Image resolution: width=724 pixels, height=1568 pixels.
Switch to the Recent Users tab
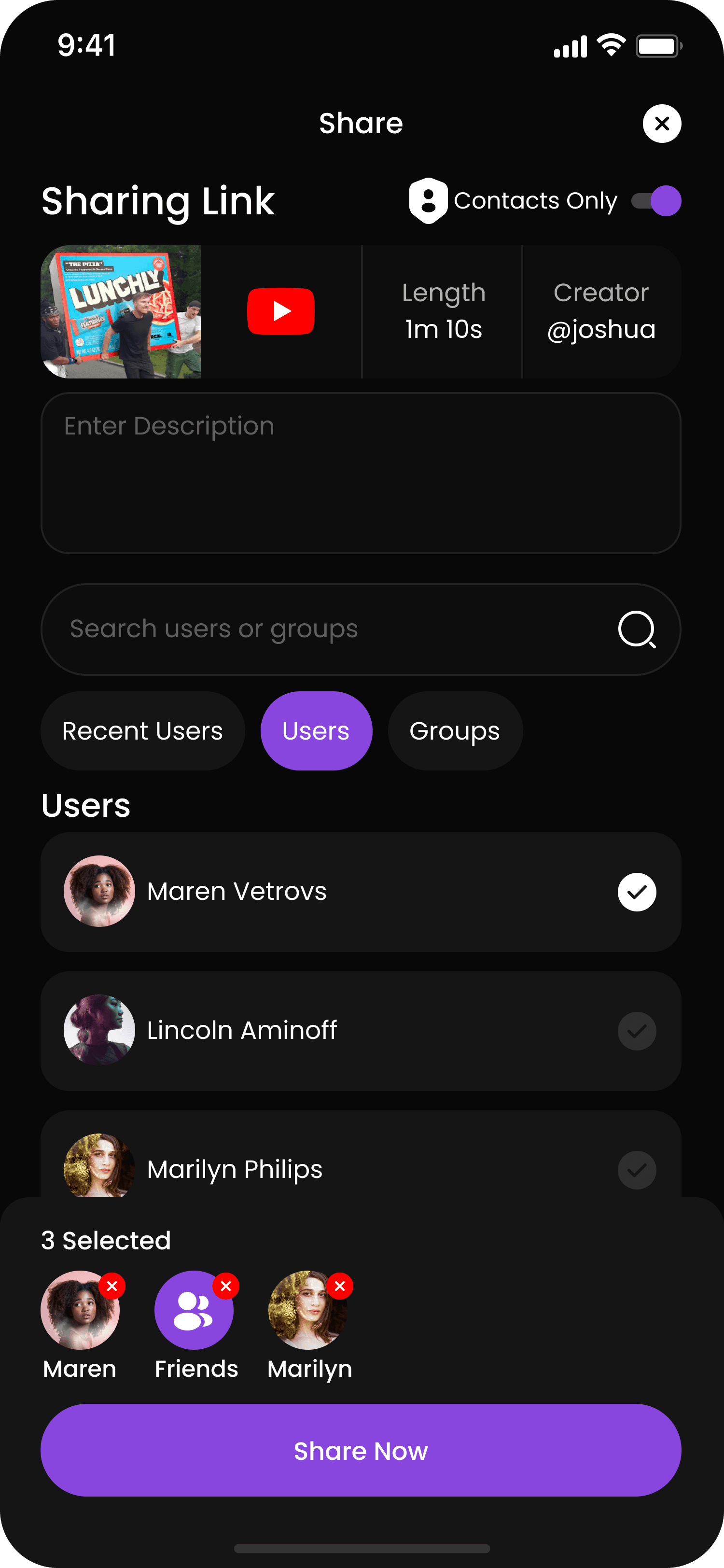tap(142, 730)
